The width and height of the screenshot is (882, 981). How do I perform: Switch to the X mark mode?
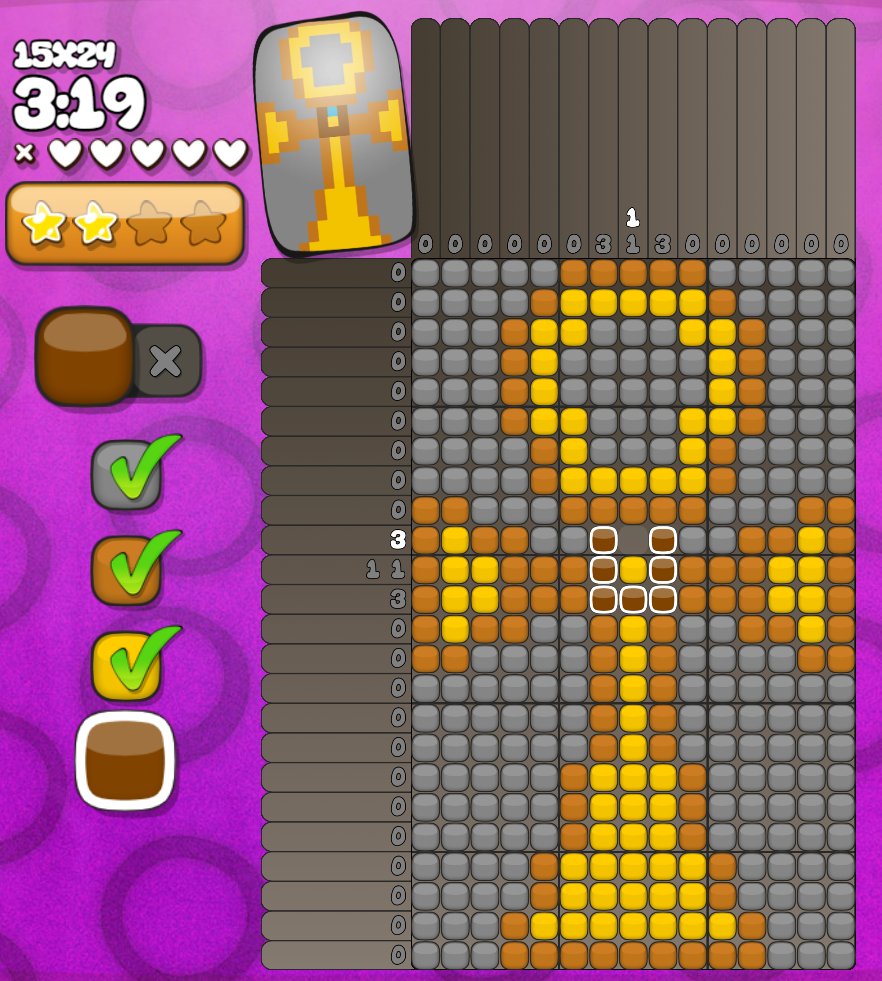[166, 360]
